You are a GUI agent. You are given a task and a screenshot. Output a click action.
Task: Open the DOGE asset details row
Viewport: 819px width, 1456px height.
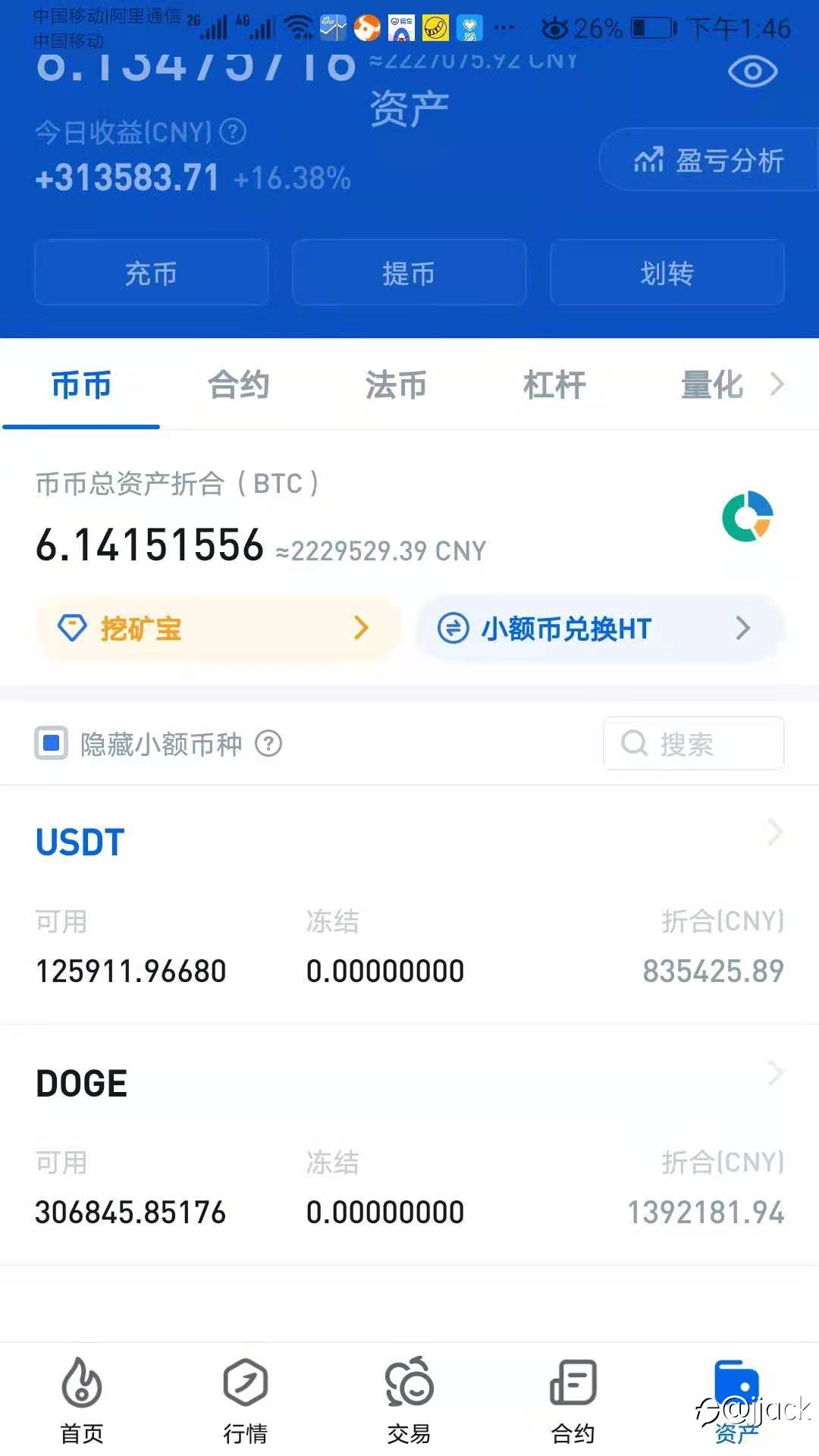coord(409,1145)
